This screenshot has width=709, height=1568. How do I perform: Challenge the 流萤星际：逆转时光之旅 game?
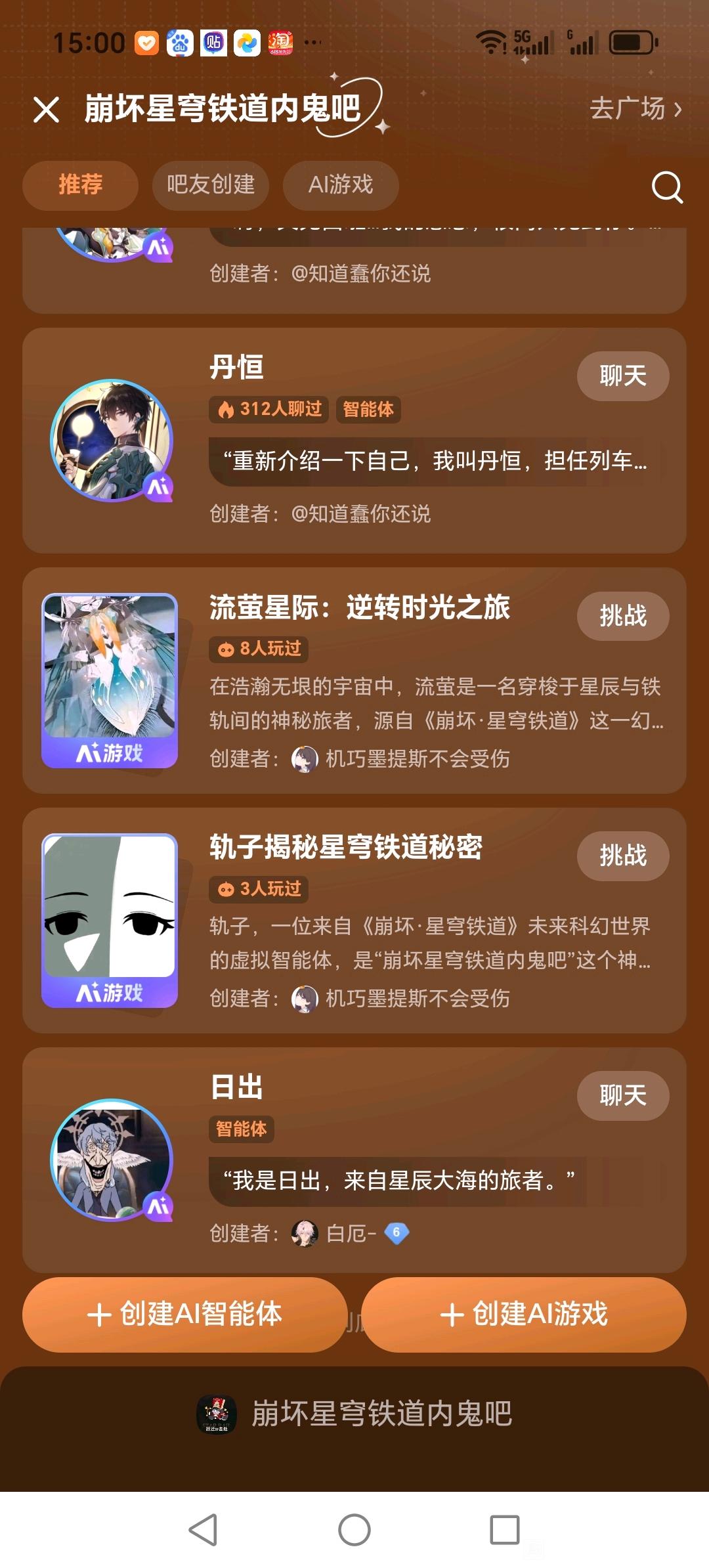point(622,616)
